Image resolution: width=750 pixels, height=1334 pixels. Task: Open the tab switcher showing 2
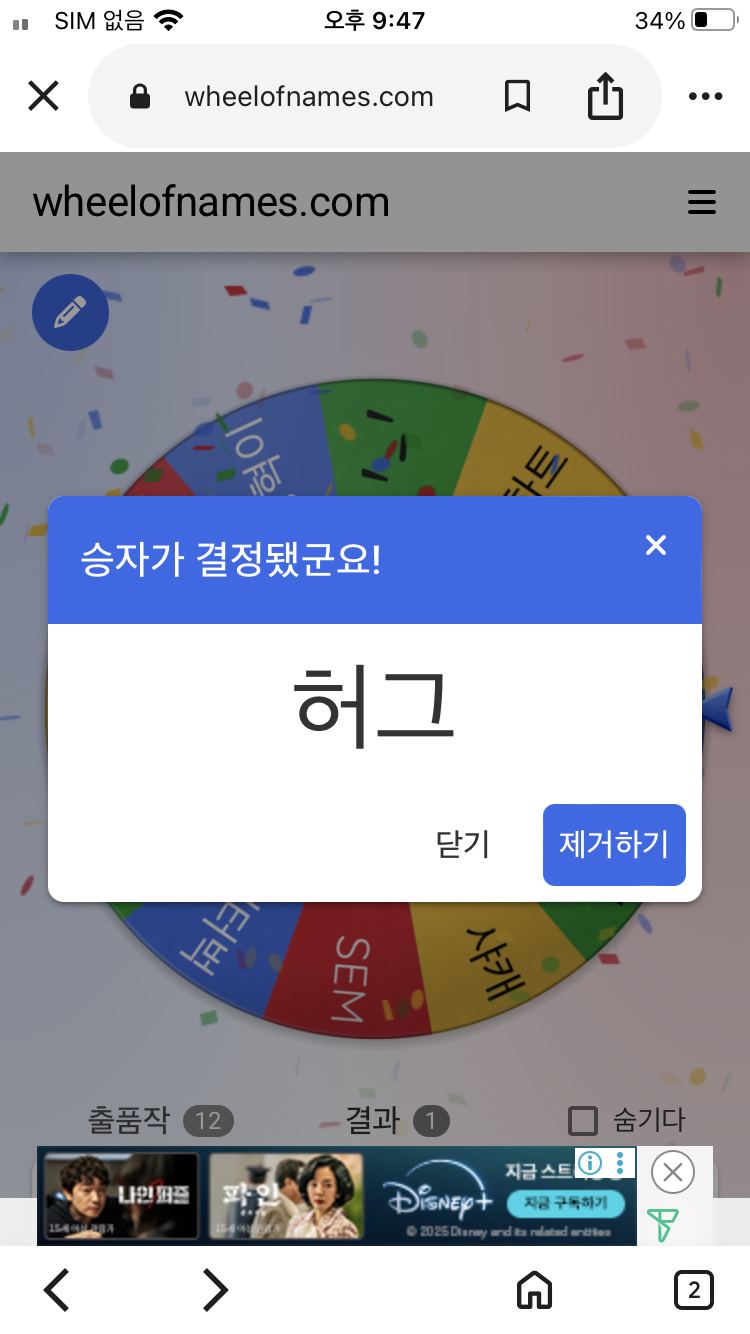(694, 1290)
